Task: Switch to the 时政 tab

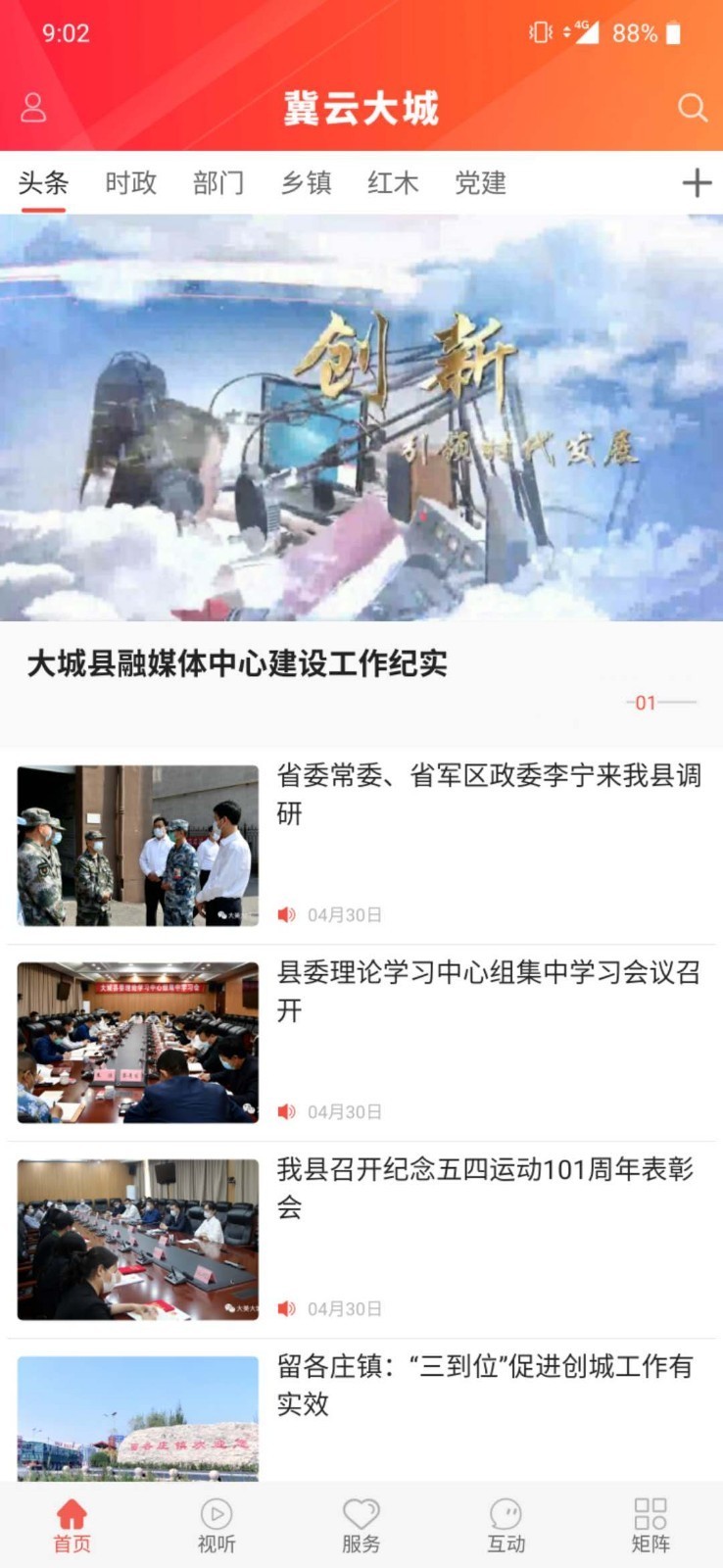Action: coord(131,182)
